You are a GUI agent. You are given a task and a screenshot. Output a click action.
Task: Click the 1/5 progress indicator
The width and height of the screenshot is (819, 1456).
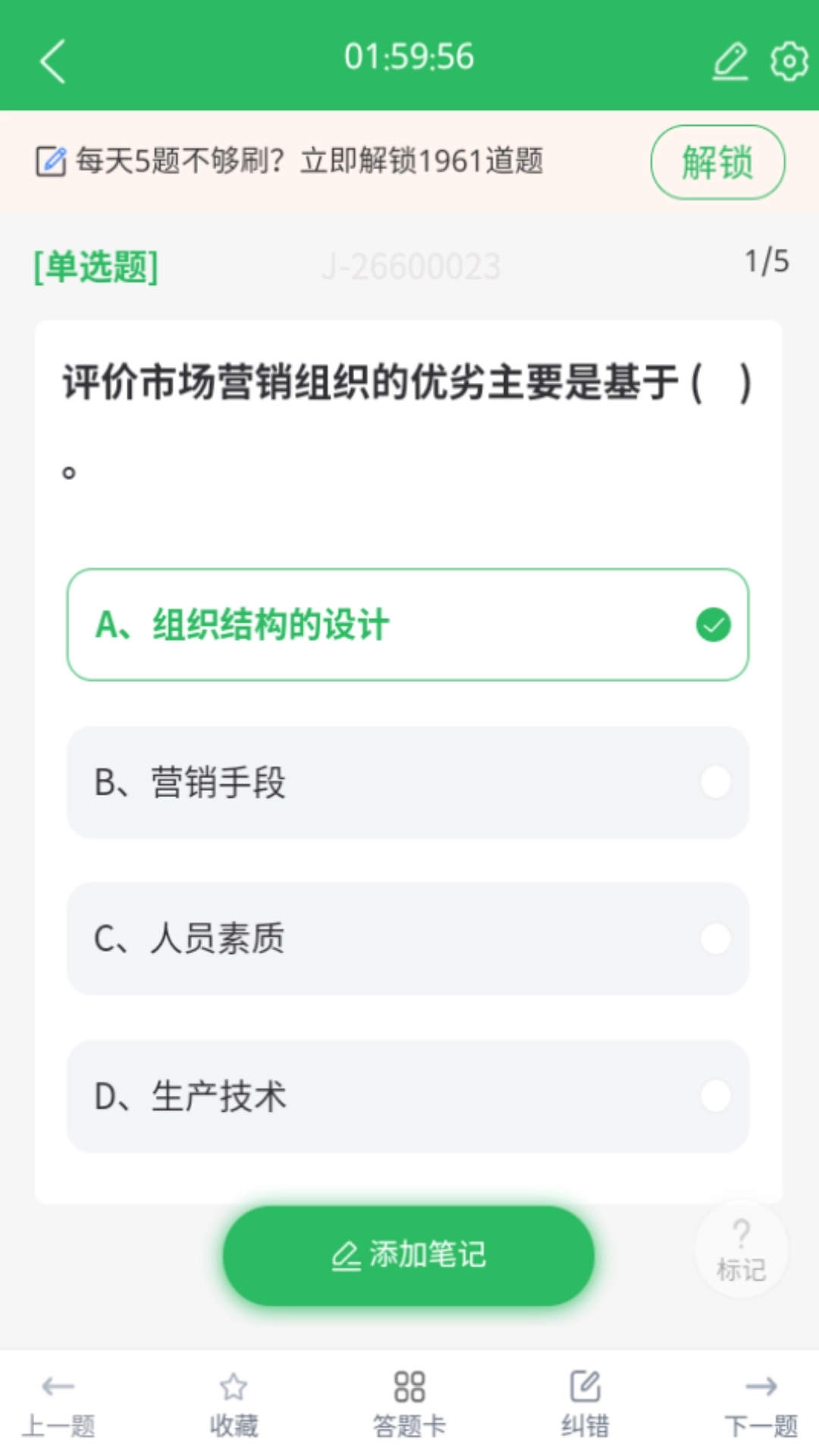(767, 262)
